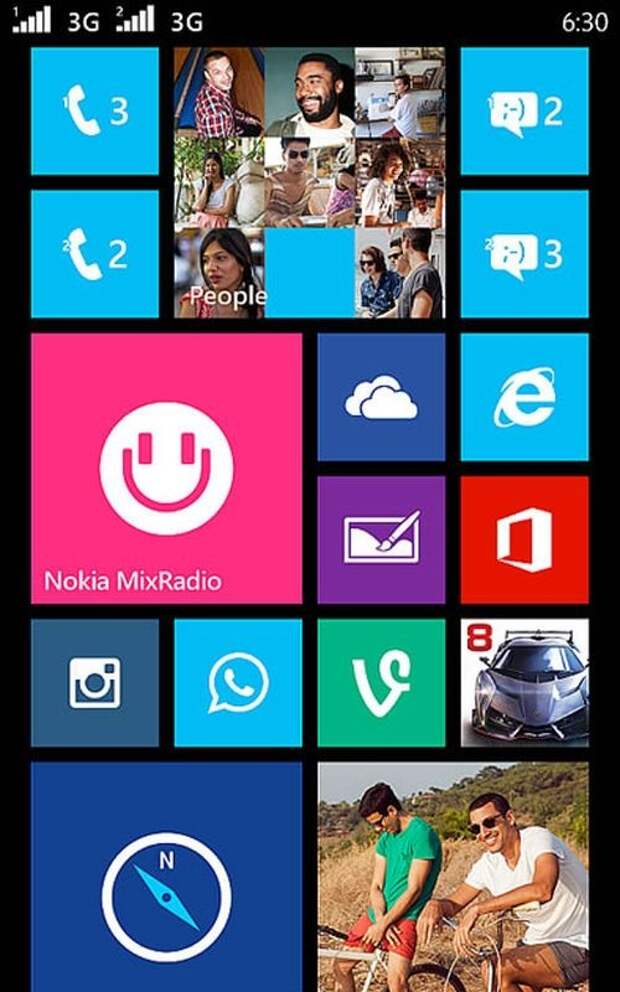Open the Office tile
The width and height of the screenshot is (620, 992).
(524, 540)
